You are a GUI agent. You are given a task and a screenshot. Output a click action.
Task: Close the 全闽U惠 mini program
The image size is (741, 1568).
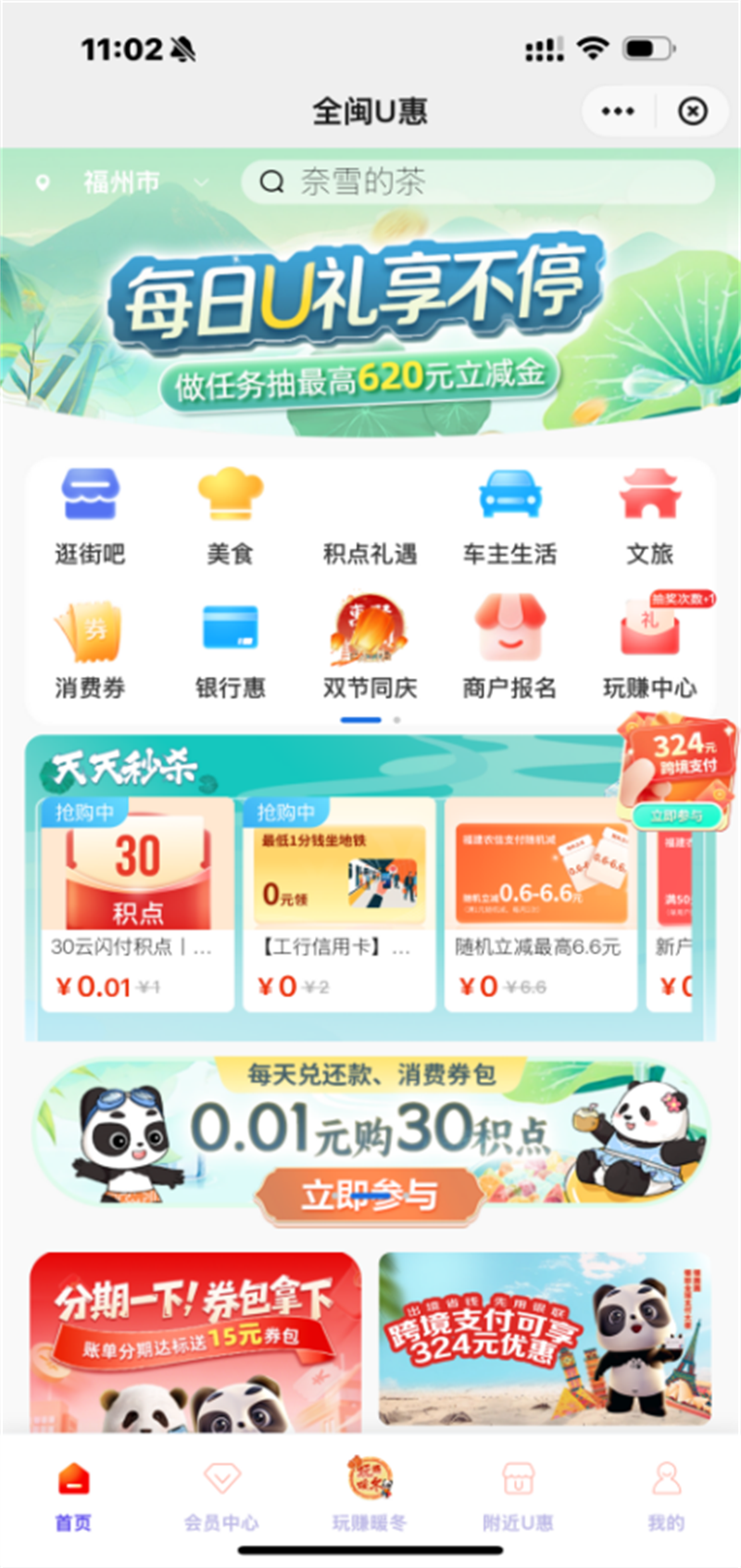pos(692,111)
